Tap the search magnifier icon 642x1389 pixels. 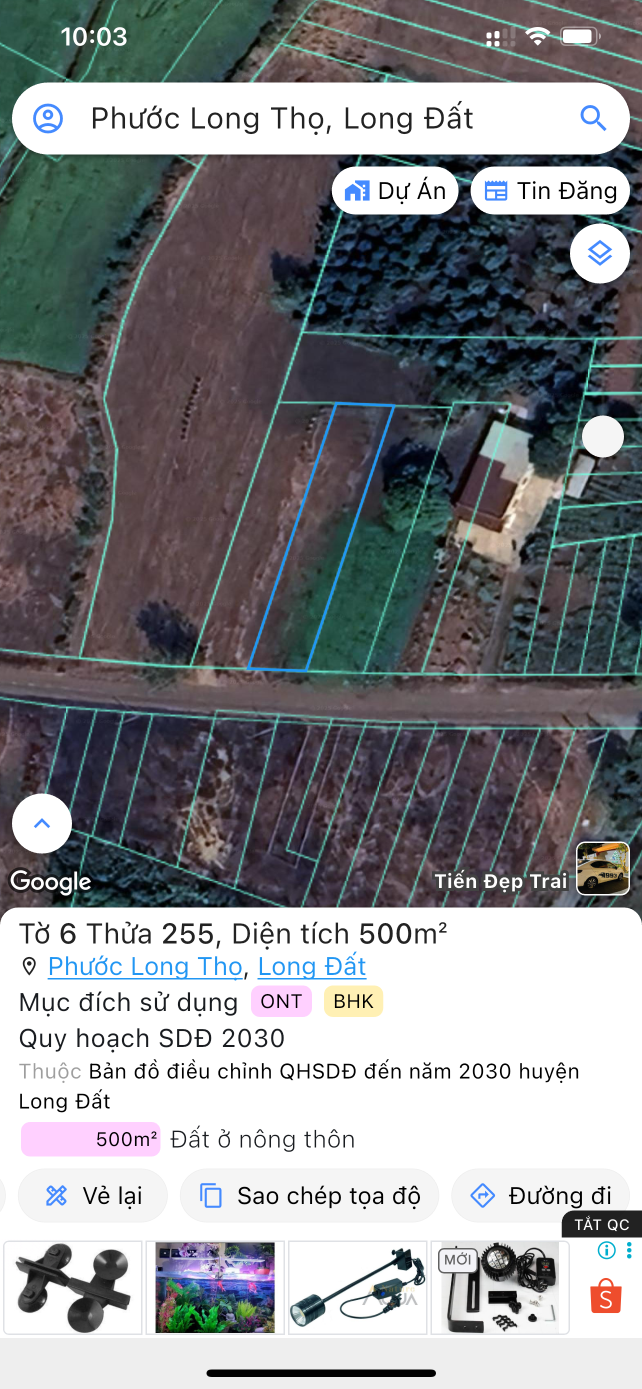click(x=593, y=119)
